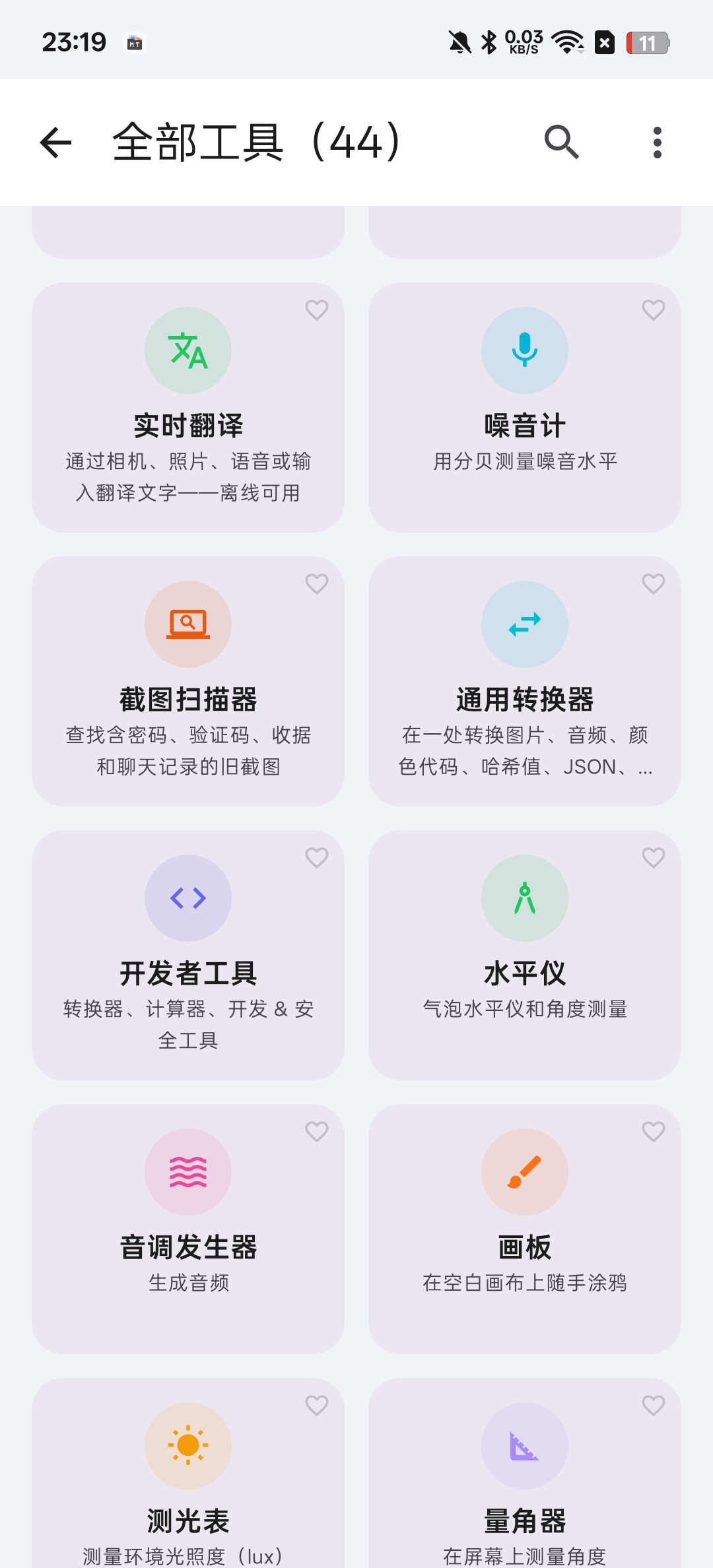
Task: Open the 实时翻译 tool card
Action: point(188,407)
